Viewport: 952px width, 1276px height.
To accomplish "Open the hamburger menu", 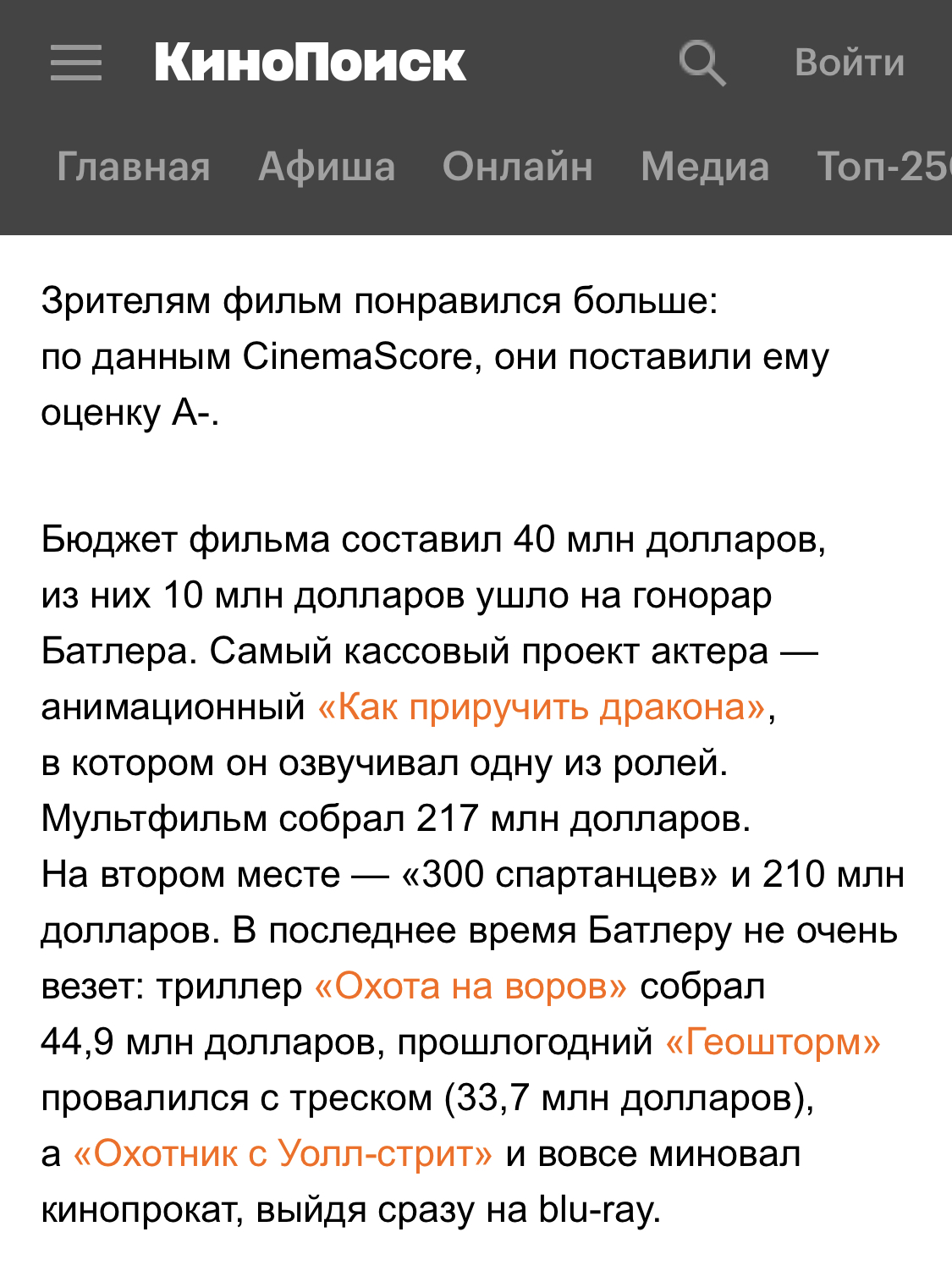I will click(x=76, y=63).
